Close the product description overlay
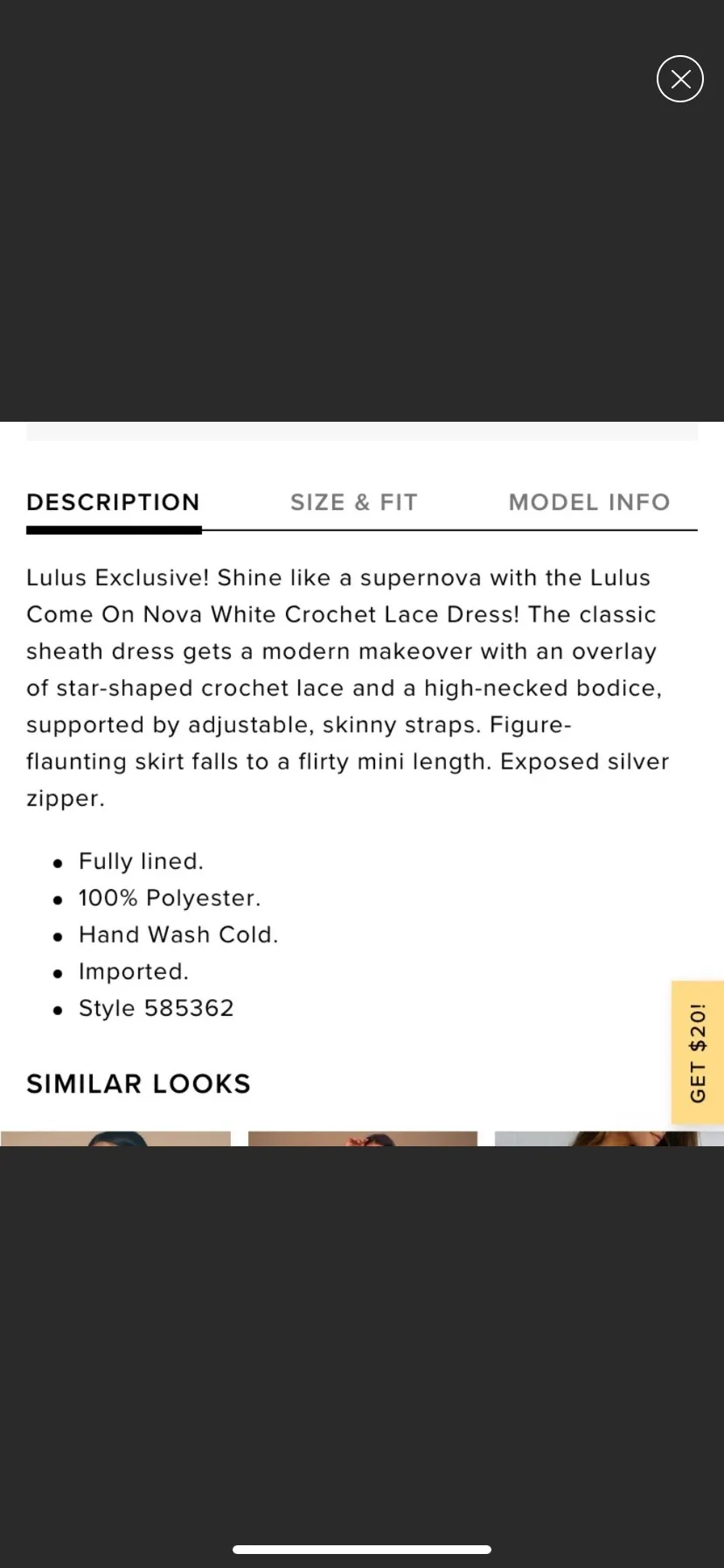724x1568 pixels. click(680, 79)
